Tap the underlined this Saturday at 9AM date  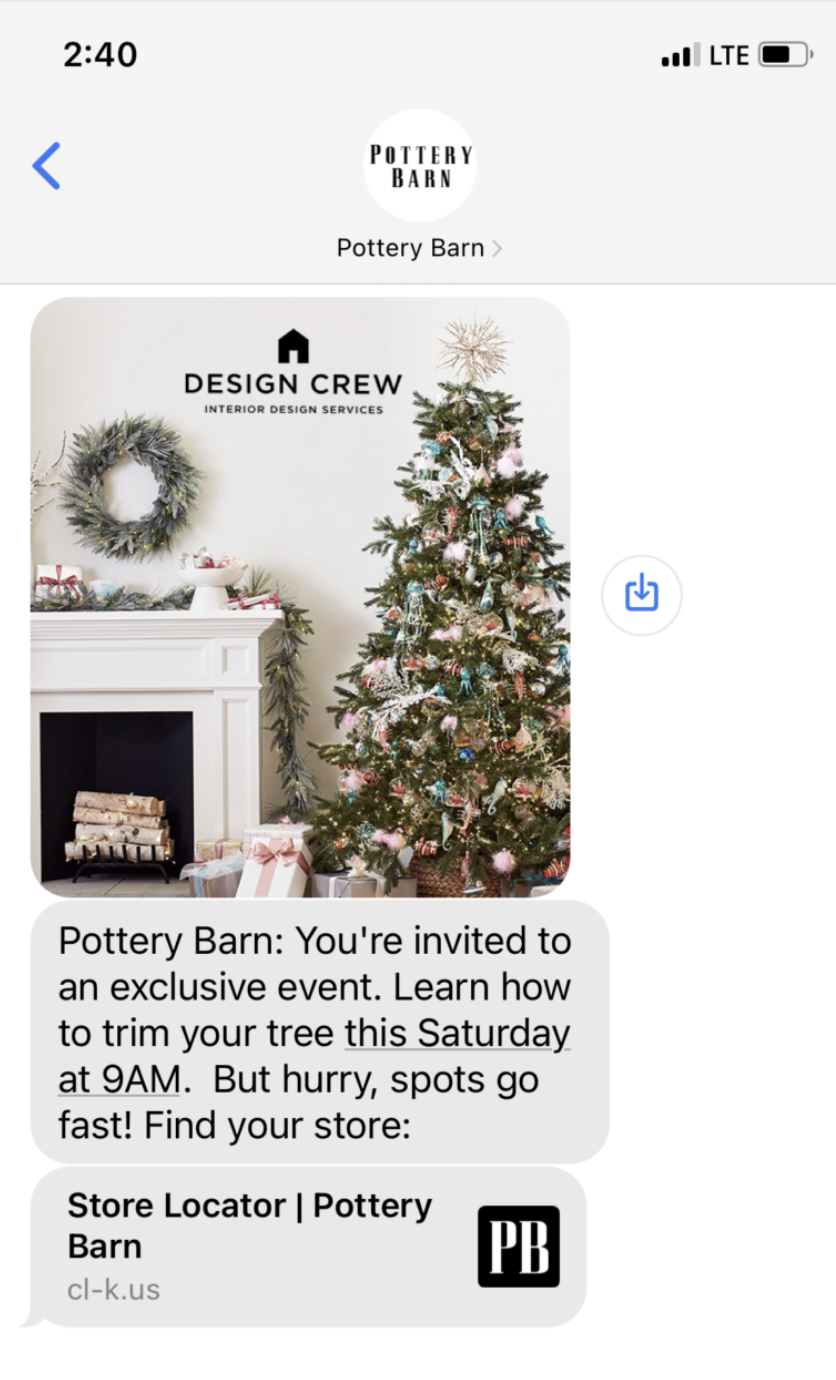457,1034
